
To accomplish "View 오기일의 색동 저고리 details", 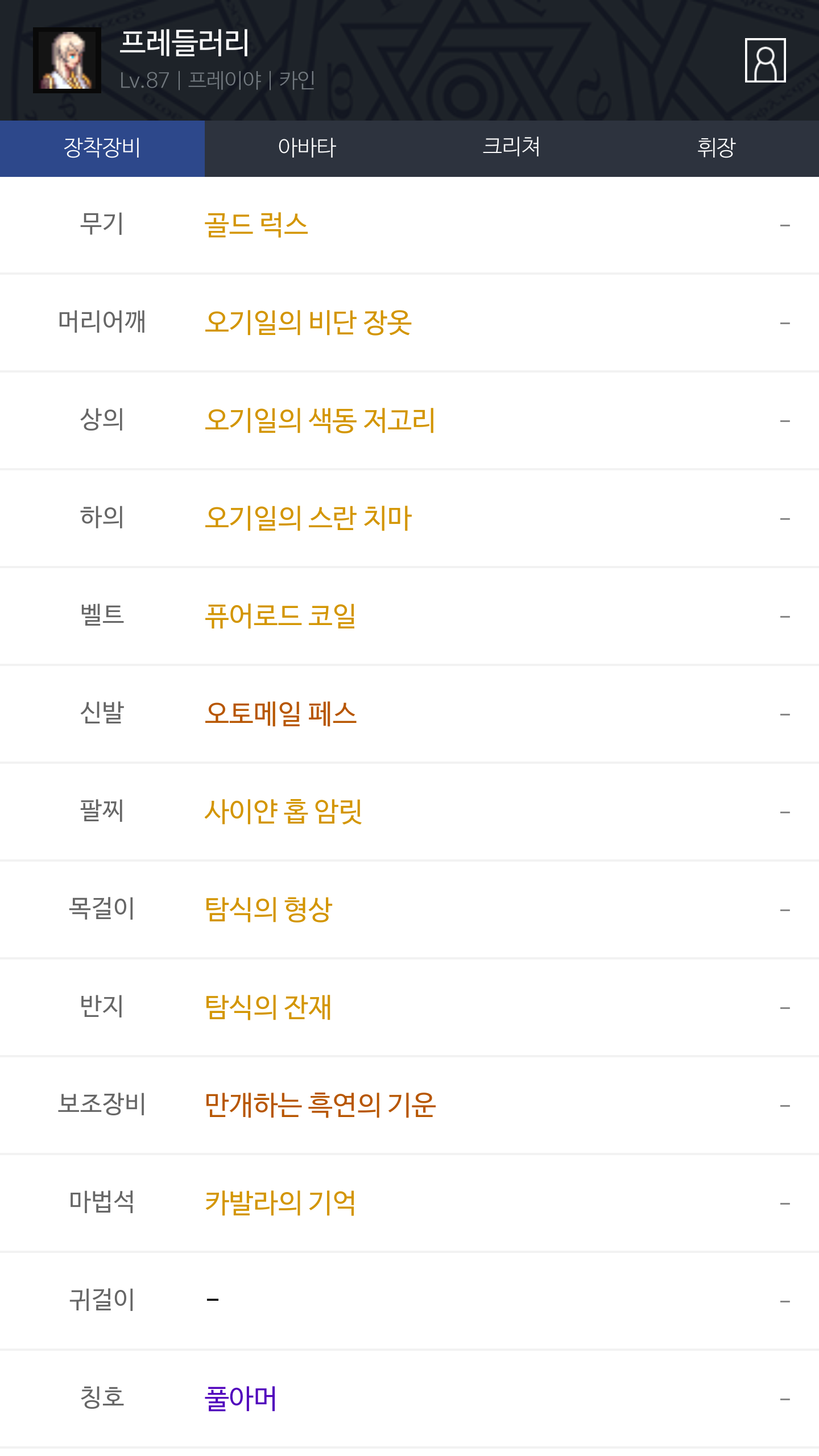I will pyautogui.click(x=320, y=420).
